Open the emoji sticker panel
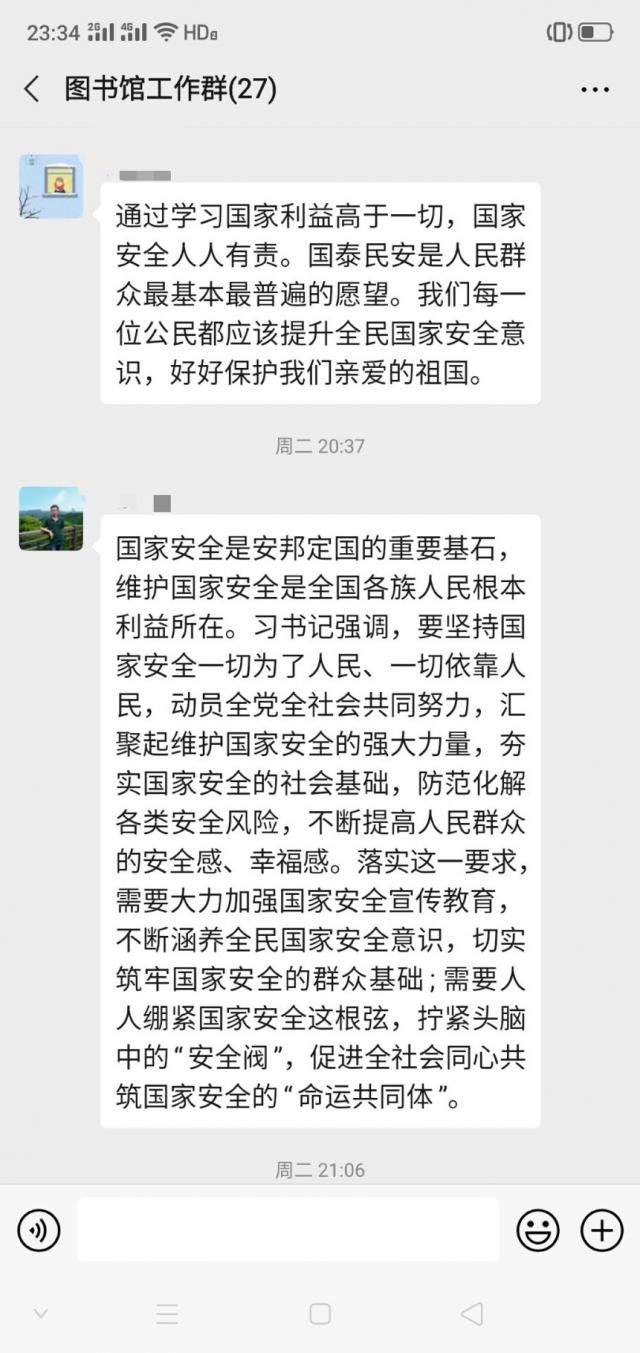This screenshot has width=640, height=1353. click(538, 1230)
